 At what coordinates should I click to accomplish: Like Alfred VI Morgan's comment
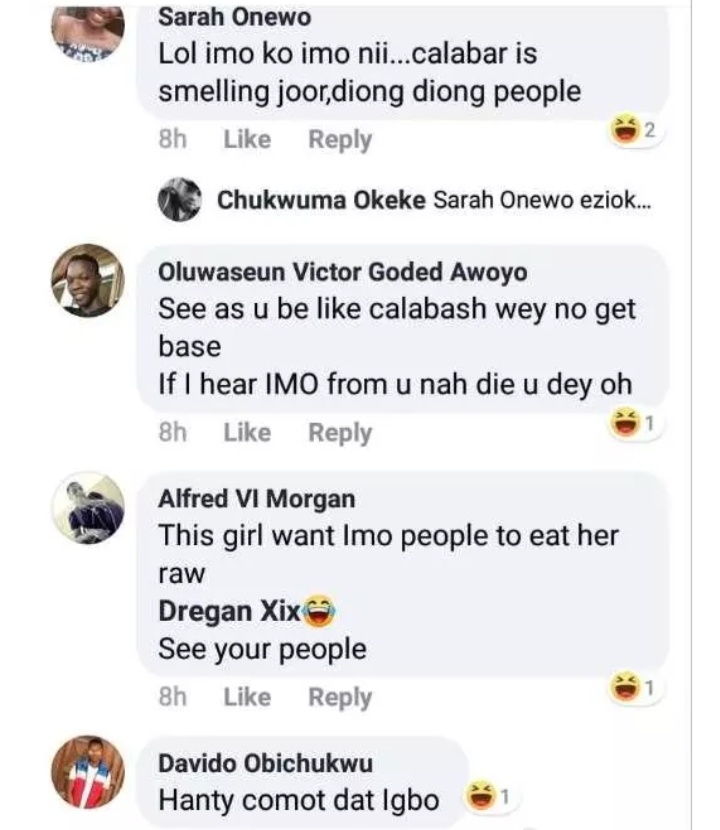(247, 697)
